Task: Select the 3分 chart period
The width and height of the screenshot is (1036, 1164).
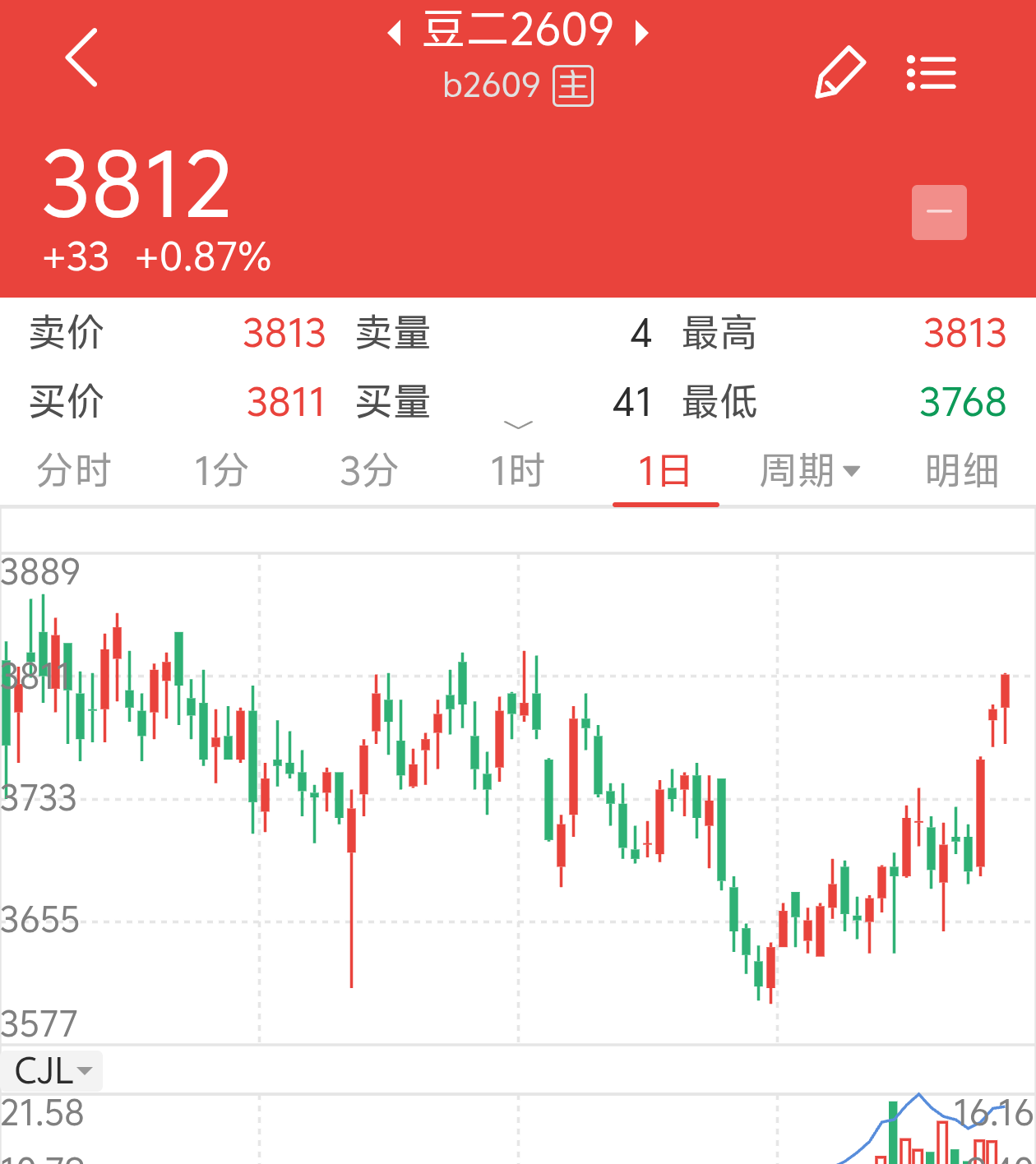Action: click(369, 471)
